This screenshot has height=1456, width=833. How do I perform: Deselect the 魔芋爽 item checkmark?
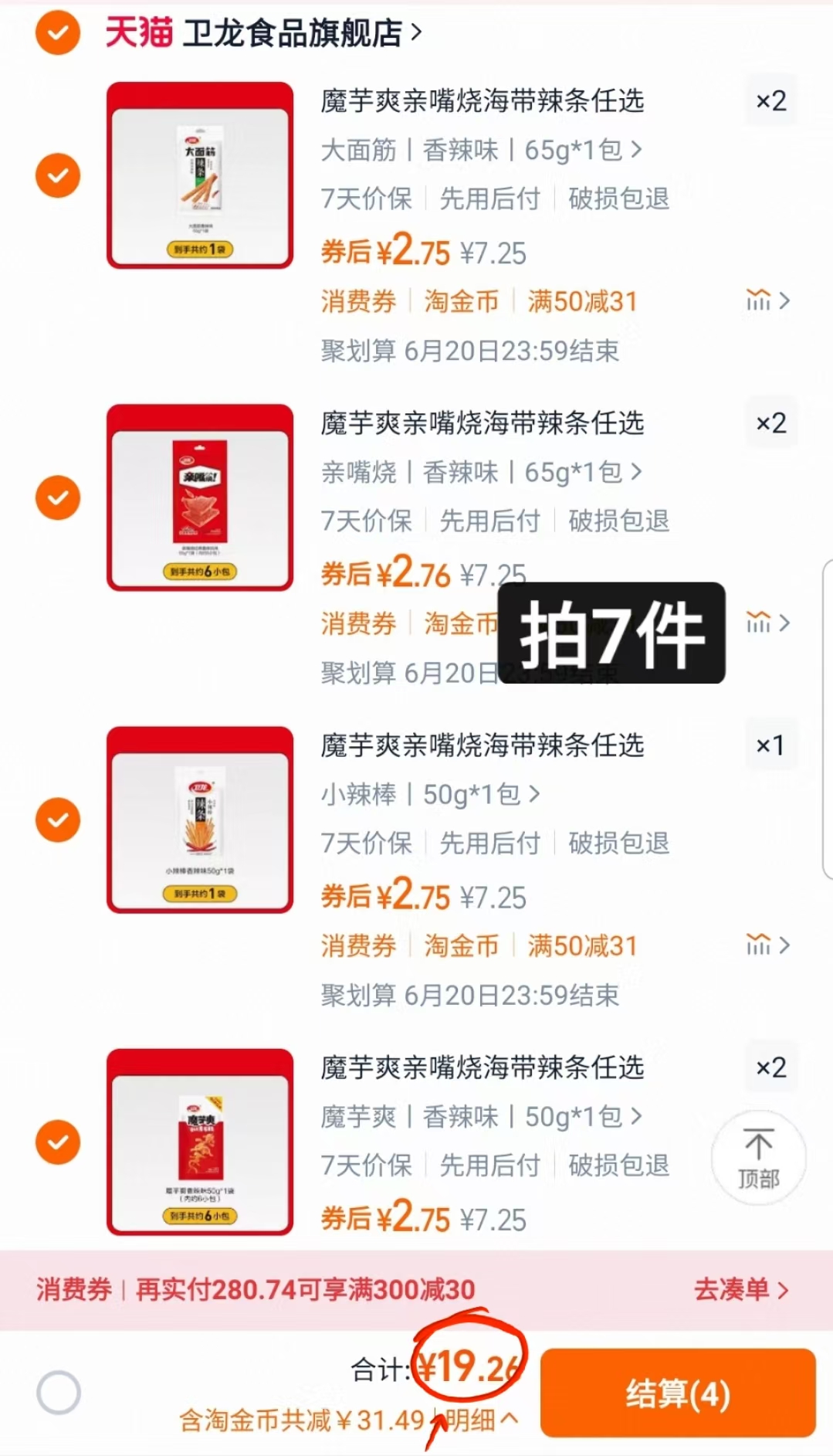click(58, 1143)
